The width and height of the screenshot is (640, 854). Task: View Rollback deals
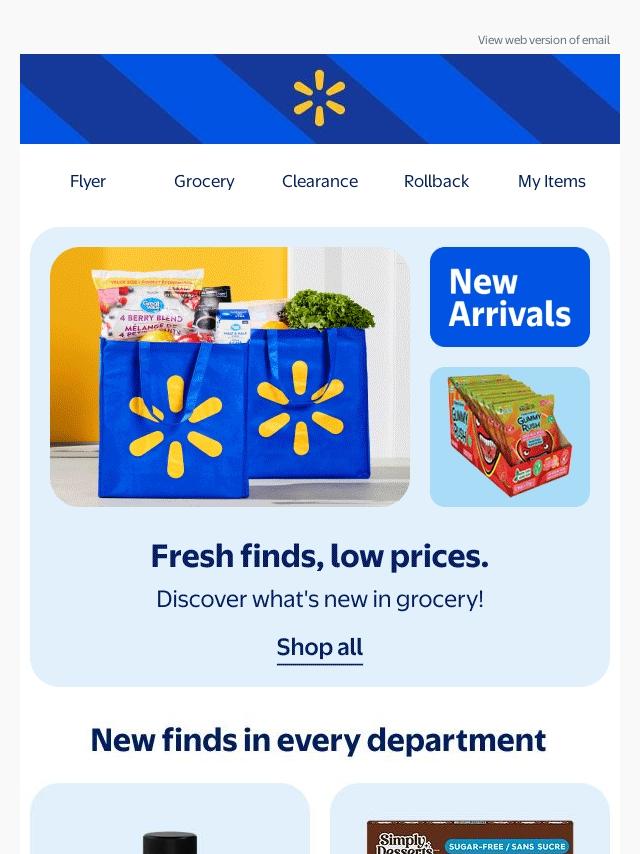(x=436, y=181)
